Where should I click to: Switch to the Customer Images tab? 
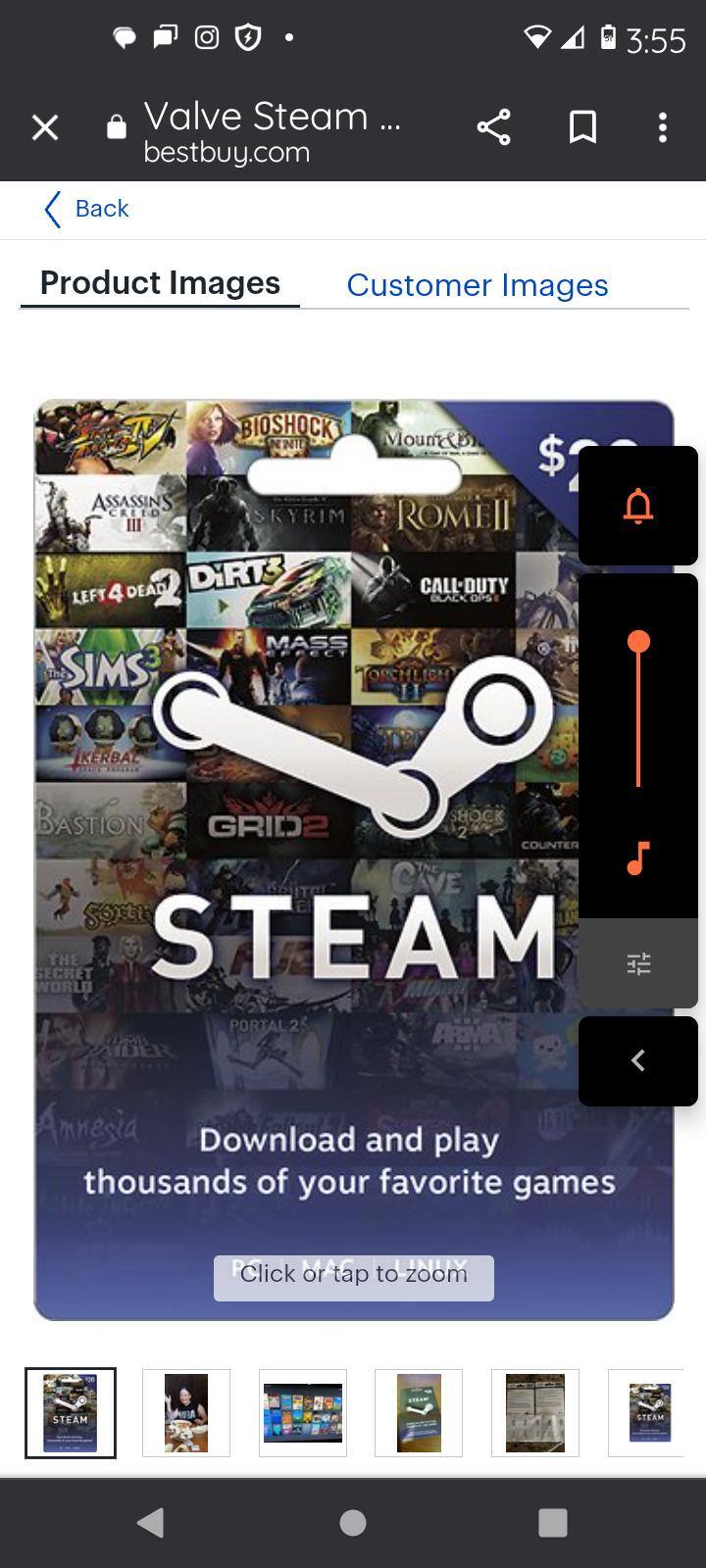(478, 285)
